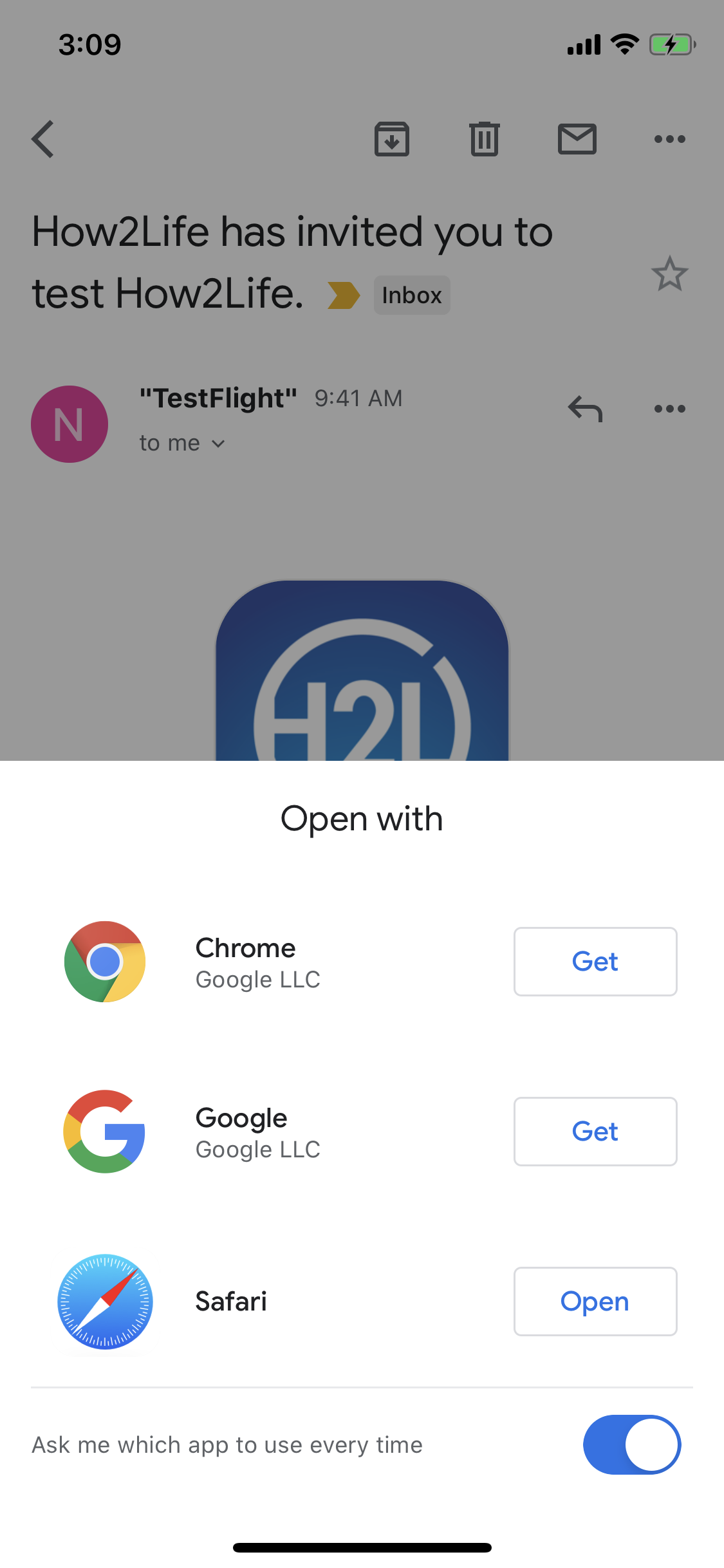Image resolution: width=724 pixels, height=1568 pixels.
Task: Select the Google app row
Action: [x=257, y=1132]
